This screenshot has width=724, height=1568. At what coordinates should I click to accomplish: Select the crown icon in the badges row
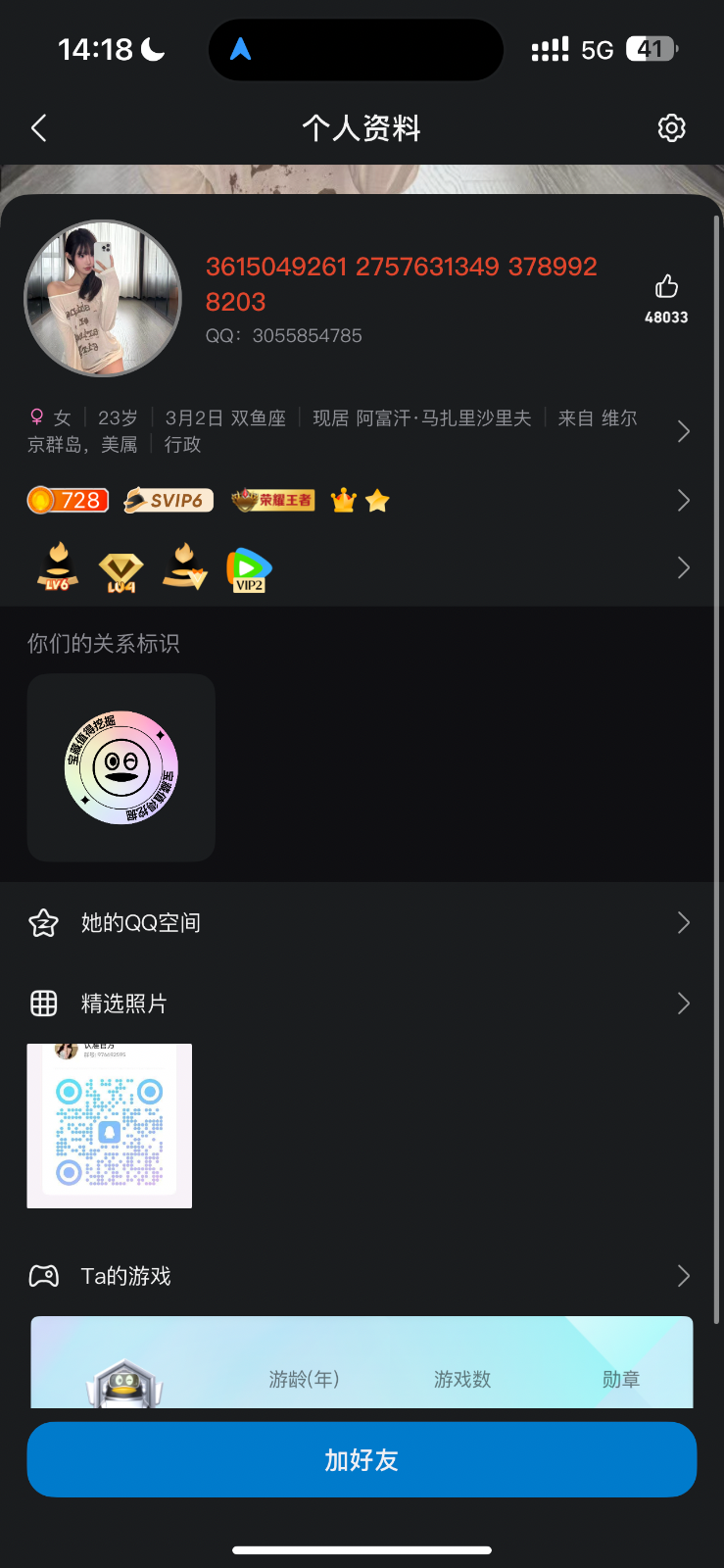[x=342, y=500]
